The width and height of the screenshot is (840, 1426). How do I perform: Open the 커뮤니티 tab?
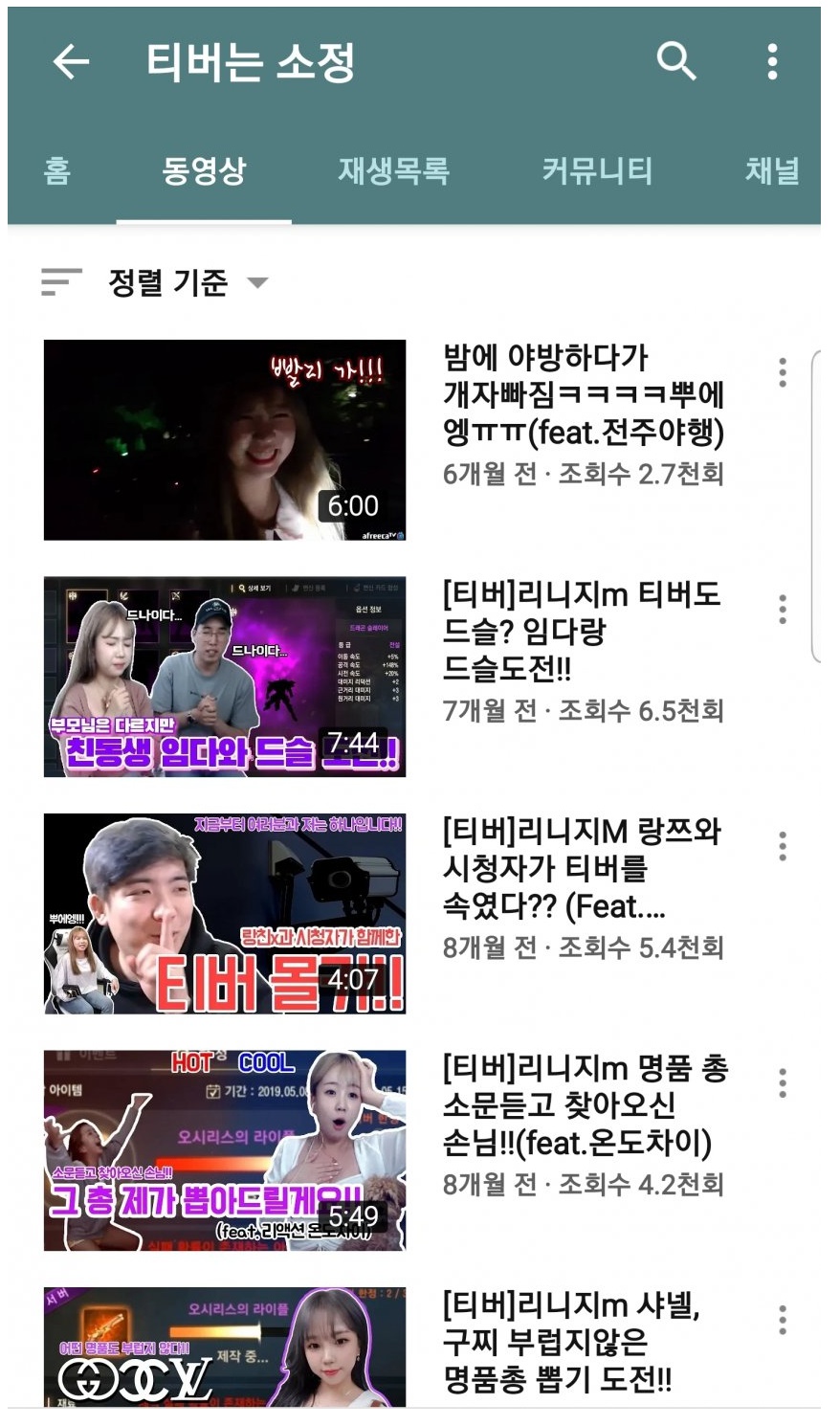(597, 171)
